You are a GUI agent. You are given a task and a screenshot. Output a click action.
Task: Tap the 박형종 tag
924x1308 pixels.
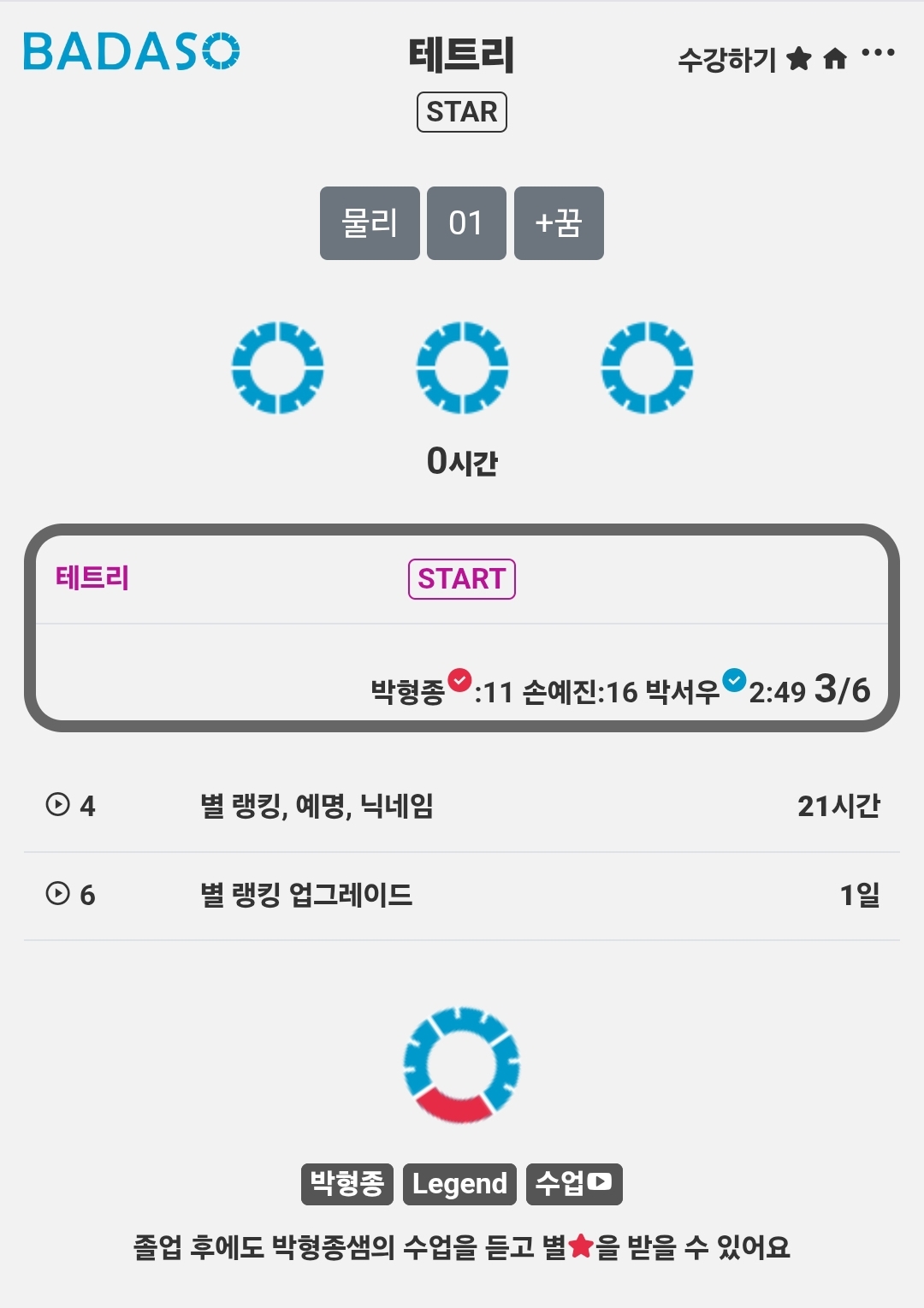coord(347,1184)
